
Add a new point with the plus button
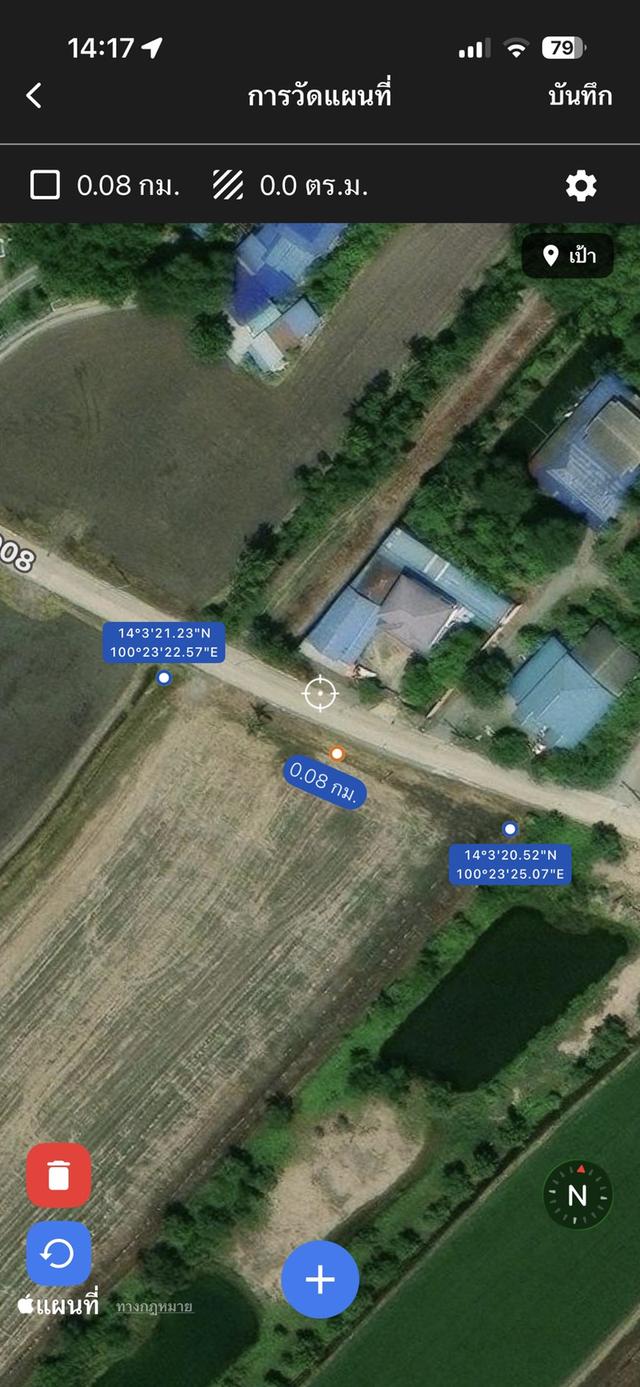click(x=320, y=1279)
